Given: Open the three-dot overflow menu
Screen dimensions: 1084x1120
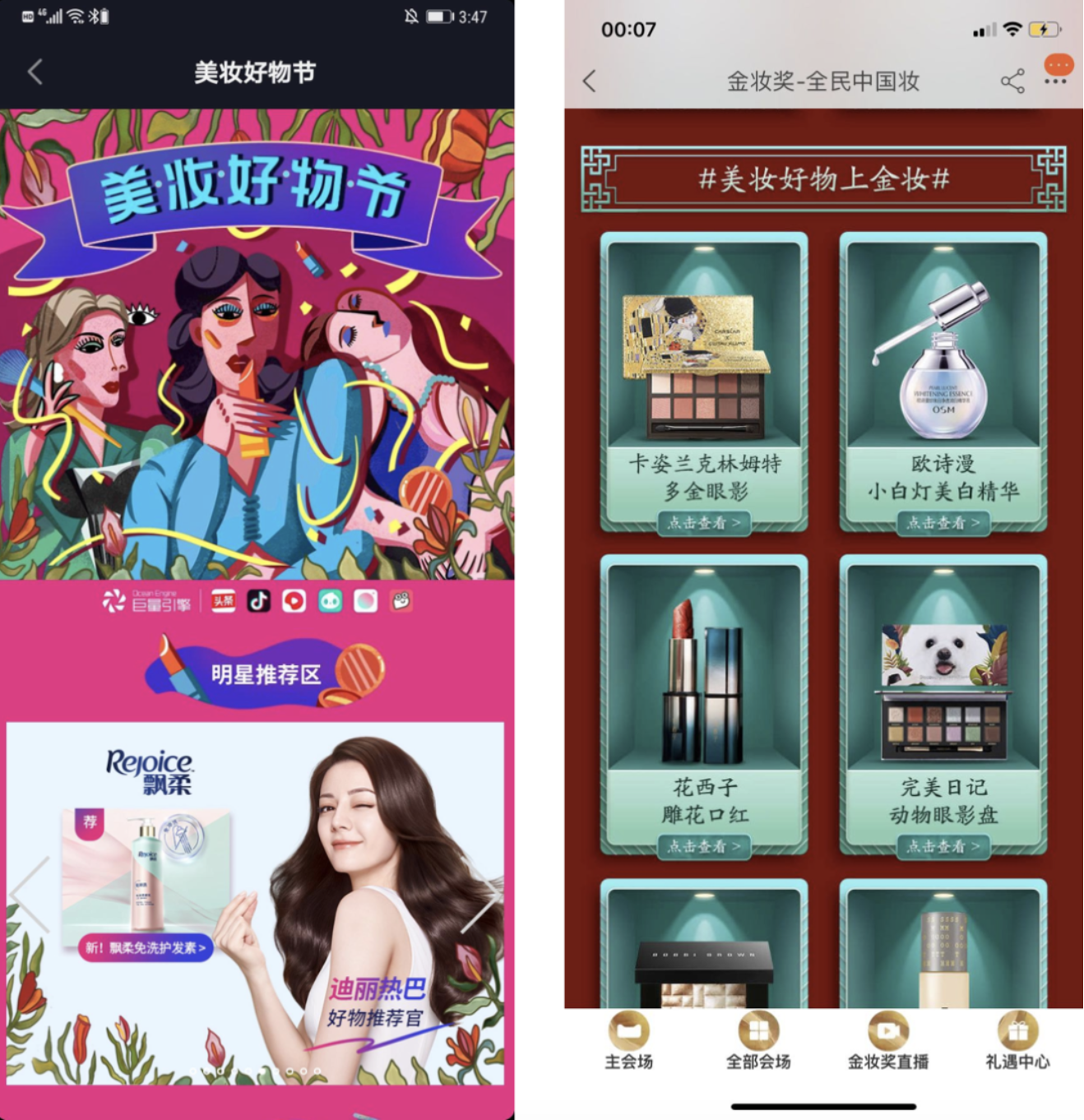Looking at the screenshot, I should (1056, 81).
